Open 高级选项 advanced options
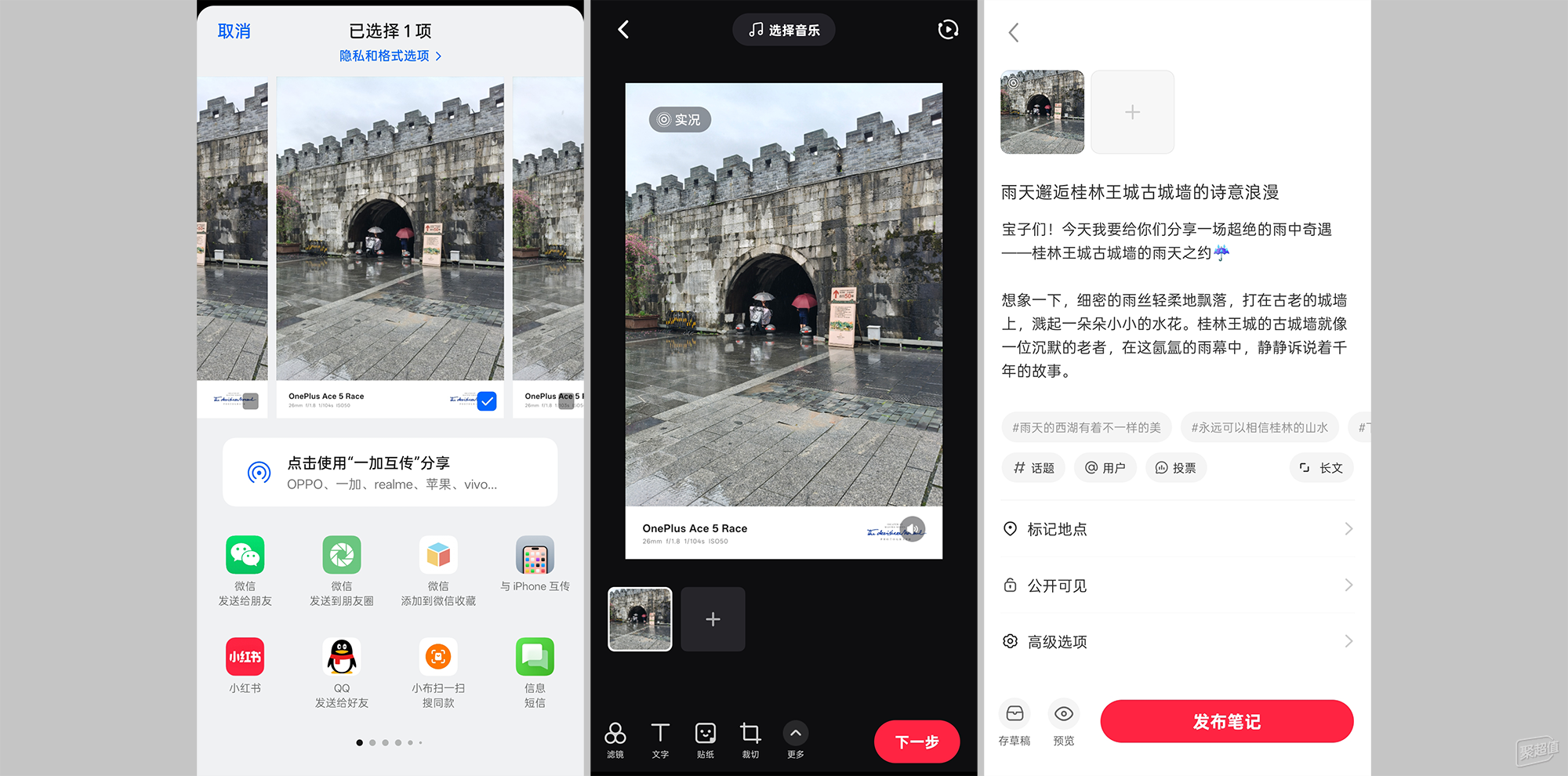The width and height of the screenshot is (1568, 776). (x=1177, y=642)
